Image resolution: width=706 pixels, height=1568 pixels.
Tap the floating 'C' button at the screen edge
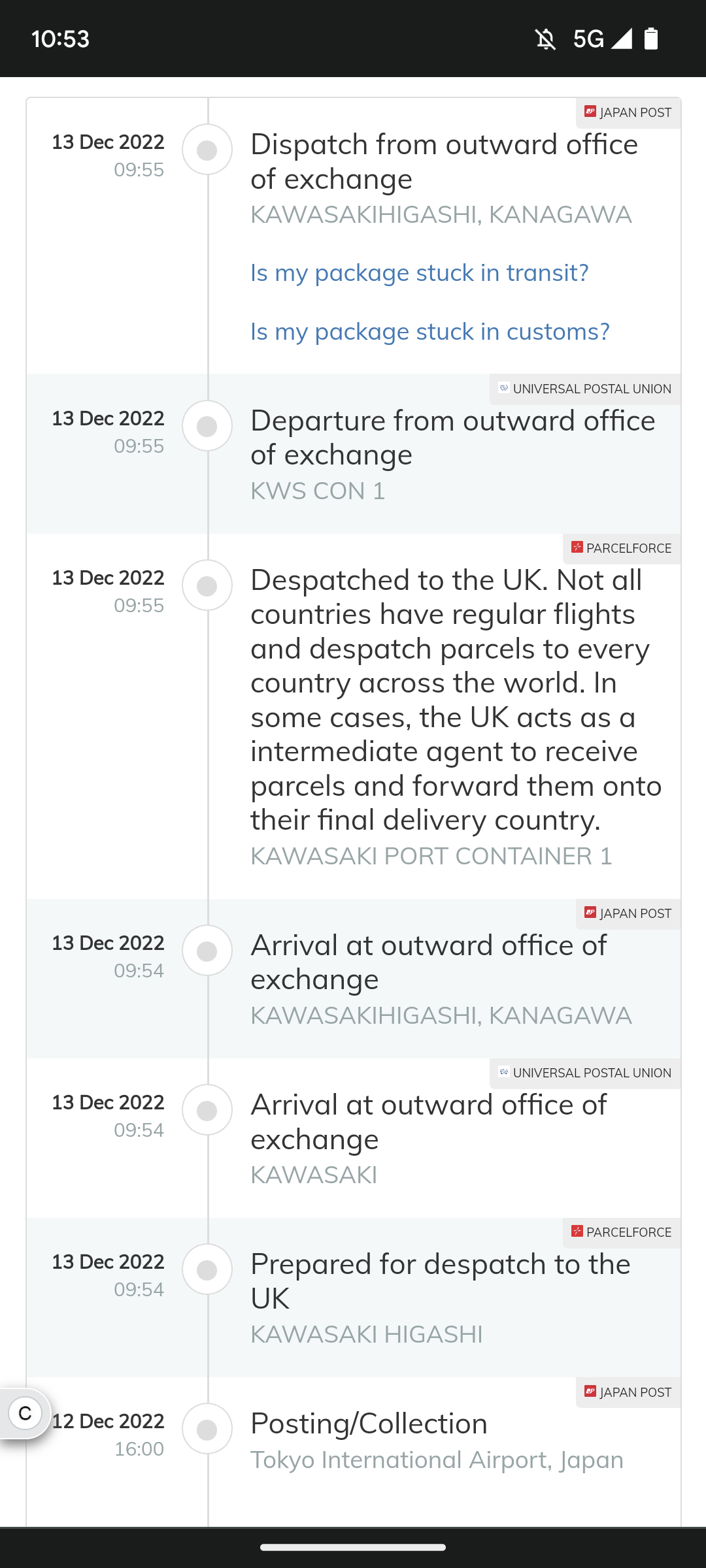click(x=25, y=1413)
